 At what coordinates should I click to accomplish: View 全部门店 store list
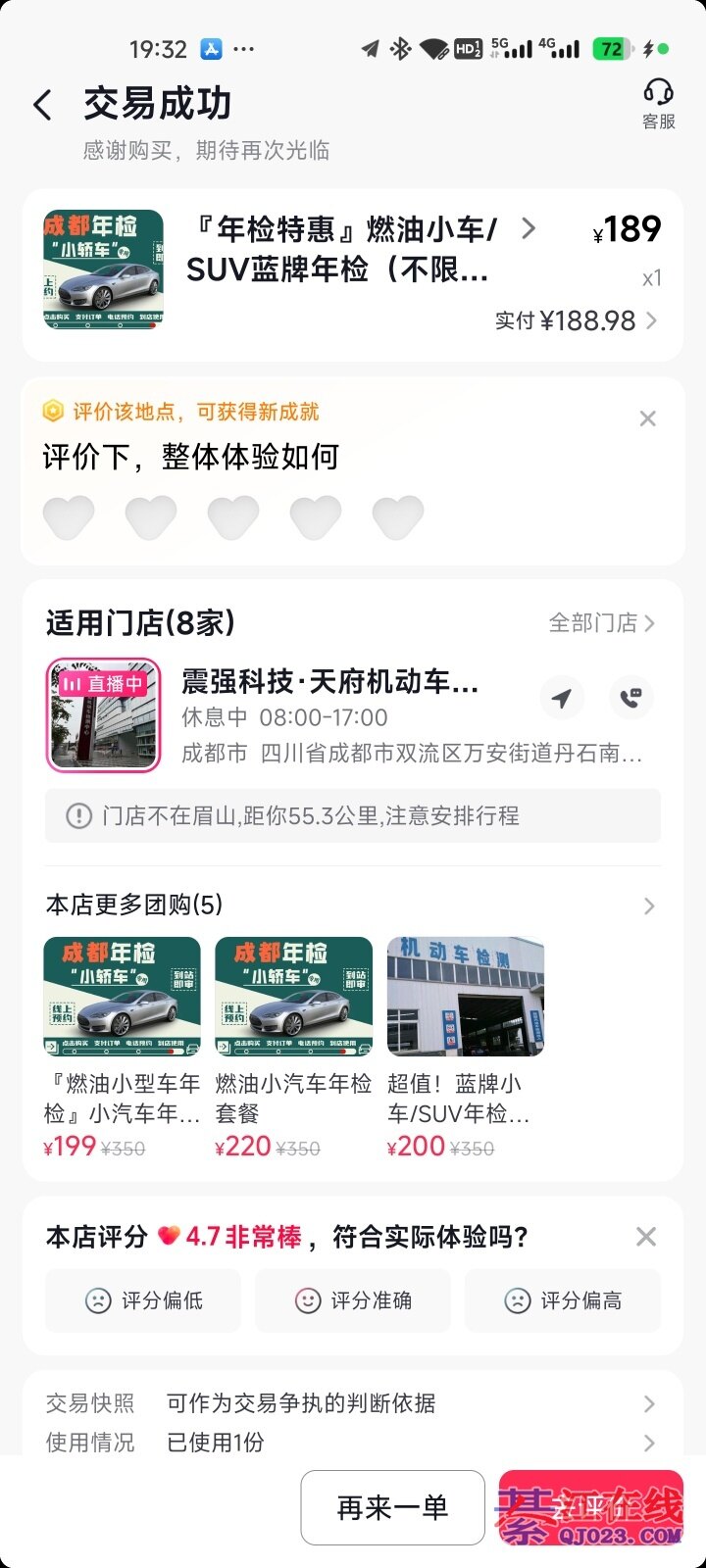[x=601, y=622]
